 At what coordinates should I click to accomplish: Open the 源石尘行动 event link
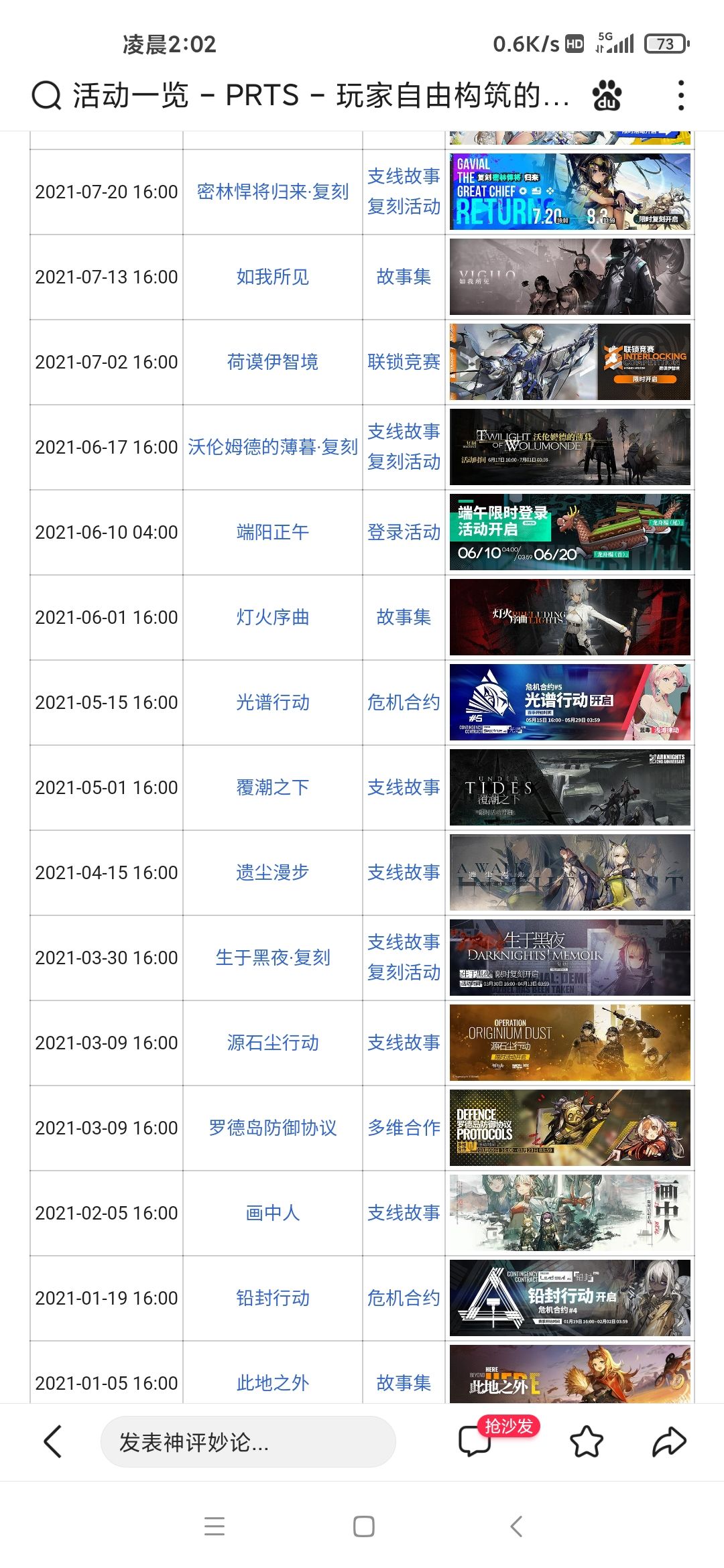[273, 1043]
